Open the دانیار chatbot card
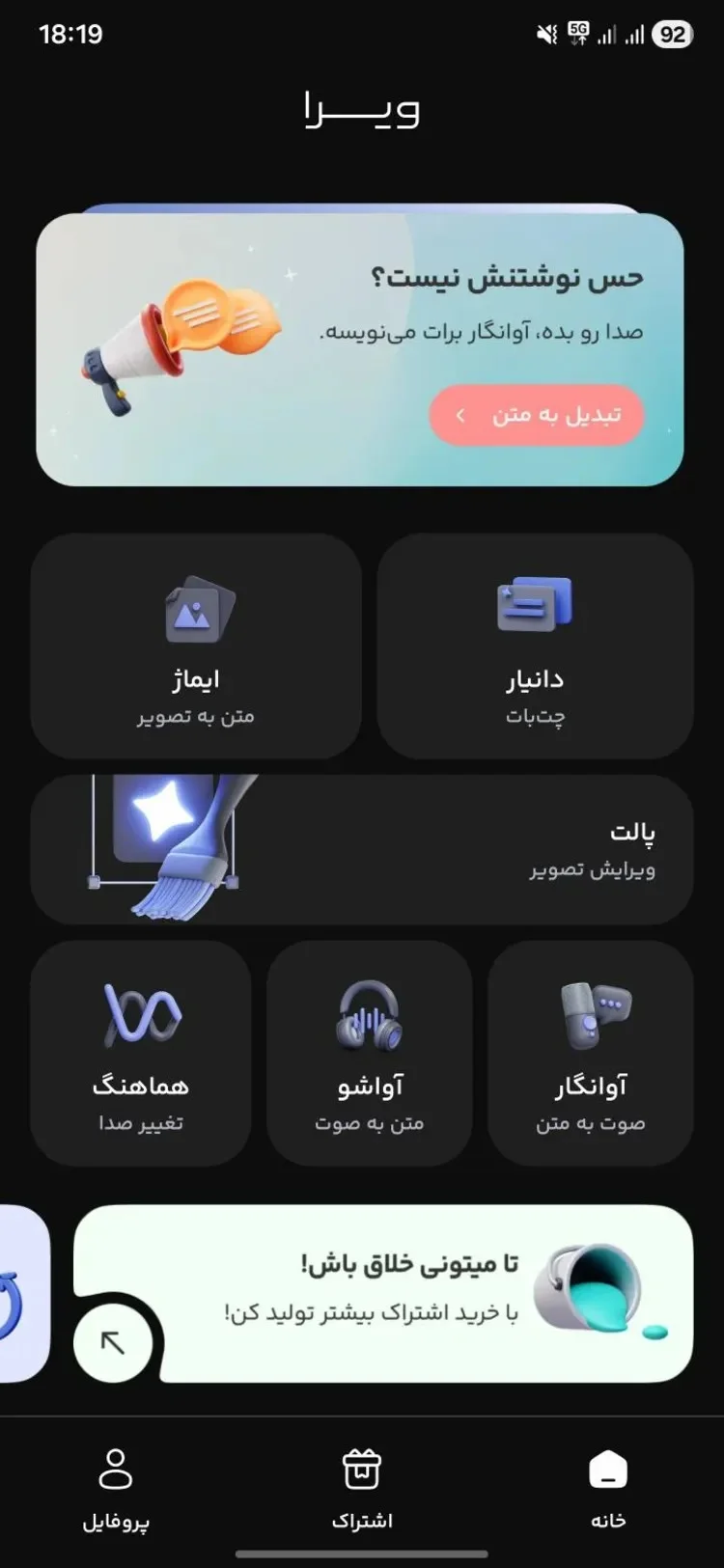The image size is (724, 1568). click(535, 646)
